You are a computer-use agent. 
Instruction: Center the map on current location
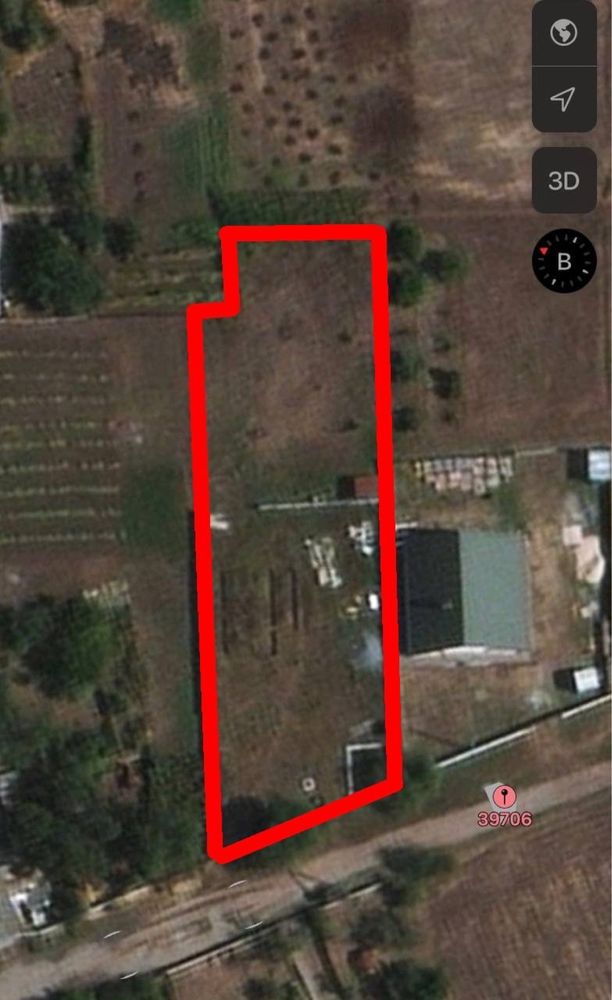[x=564, y=99]
